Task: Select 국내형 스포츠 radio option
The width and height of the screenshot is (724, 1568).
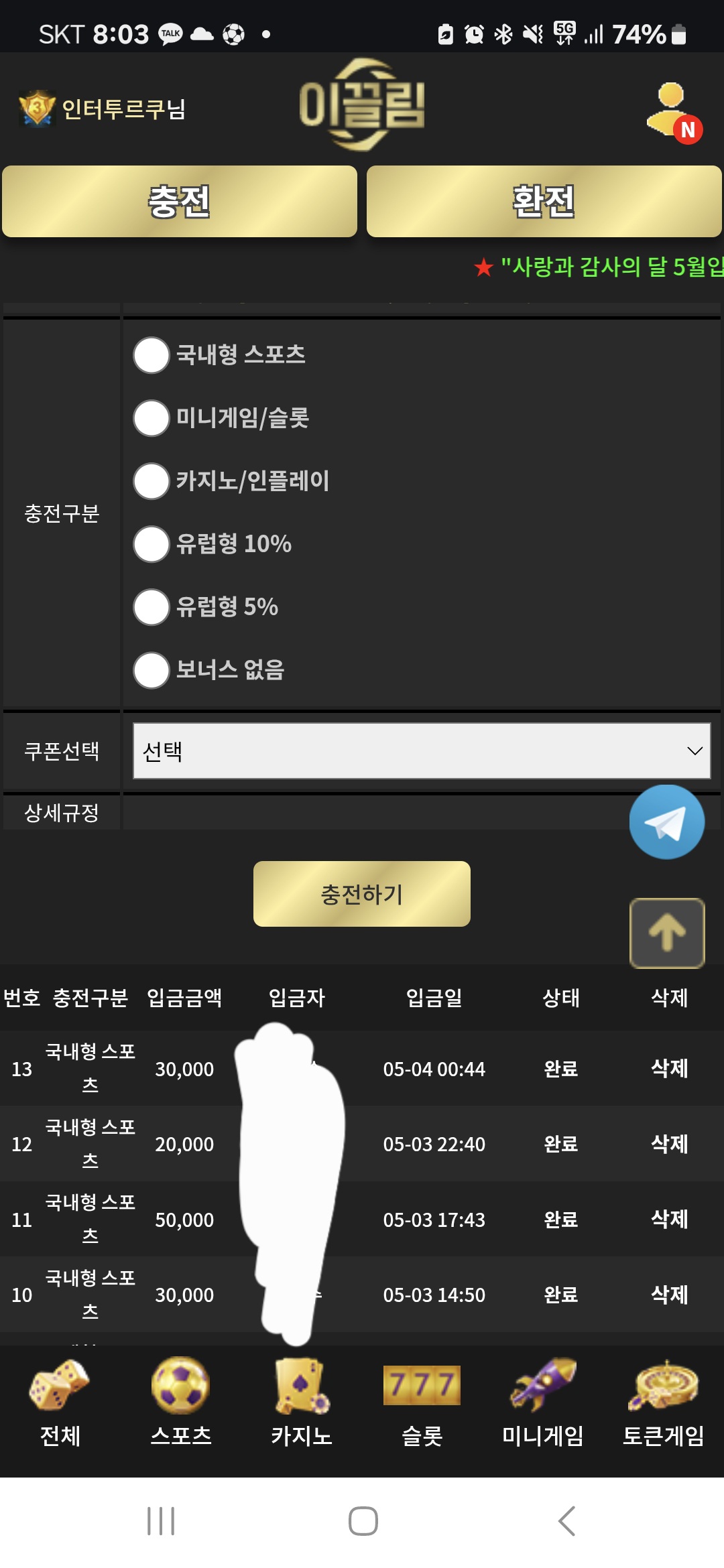Action: tap(152, 355)
